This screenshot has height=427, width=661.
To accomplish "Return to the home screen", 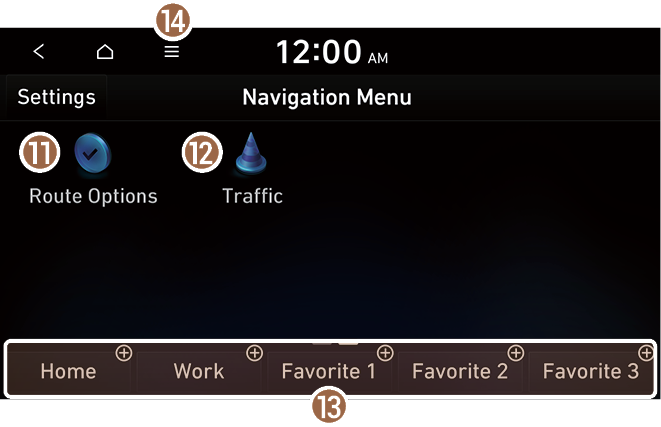I will pos(105,52).
